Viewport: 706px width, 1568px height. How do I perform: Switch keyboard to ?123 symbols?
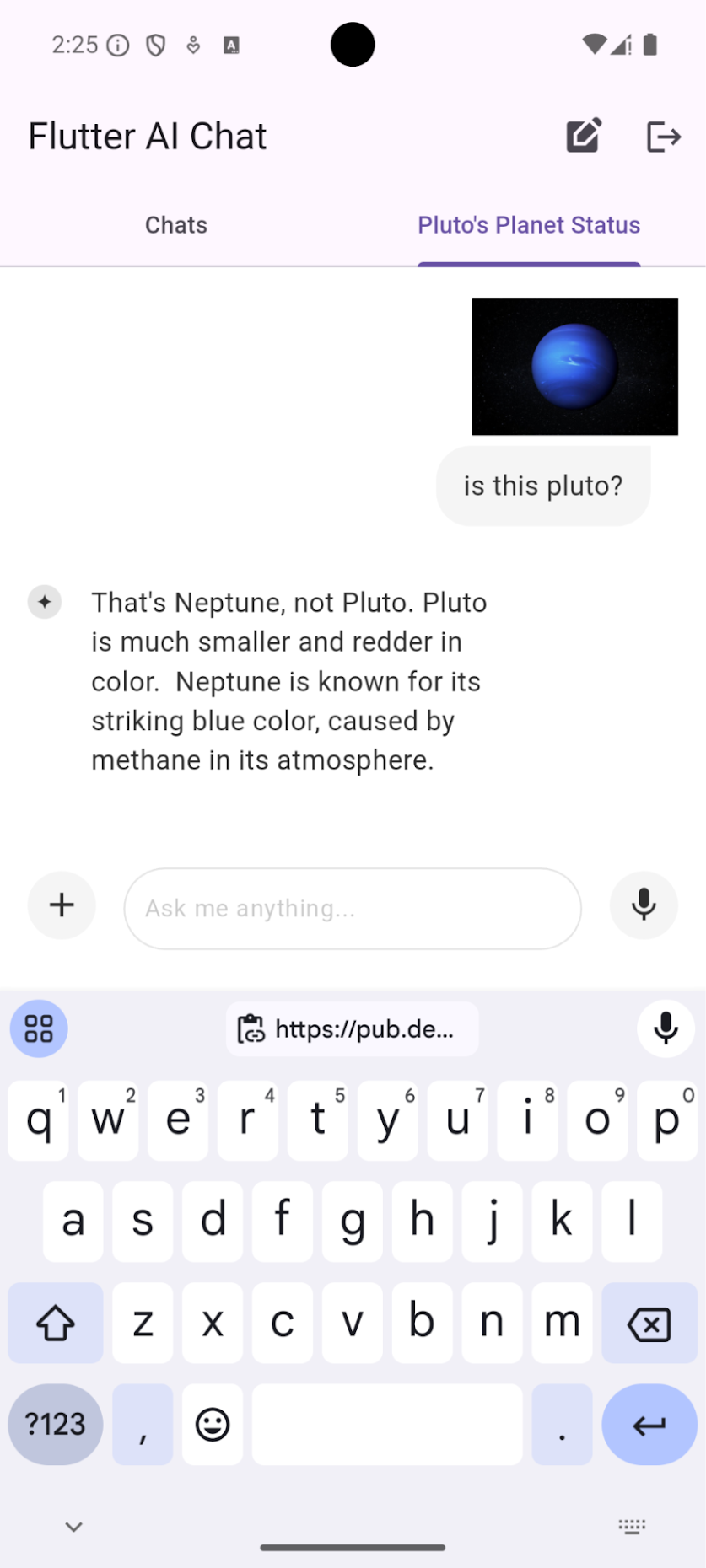pos(56,1425)
